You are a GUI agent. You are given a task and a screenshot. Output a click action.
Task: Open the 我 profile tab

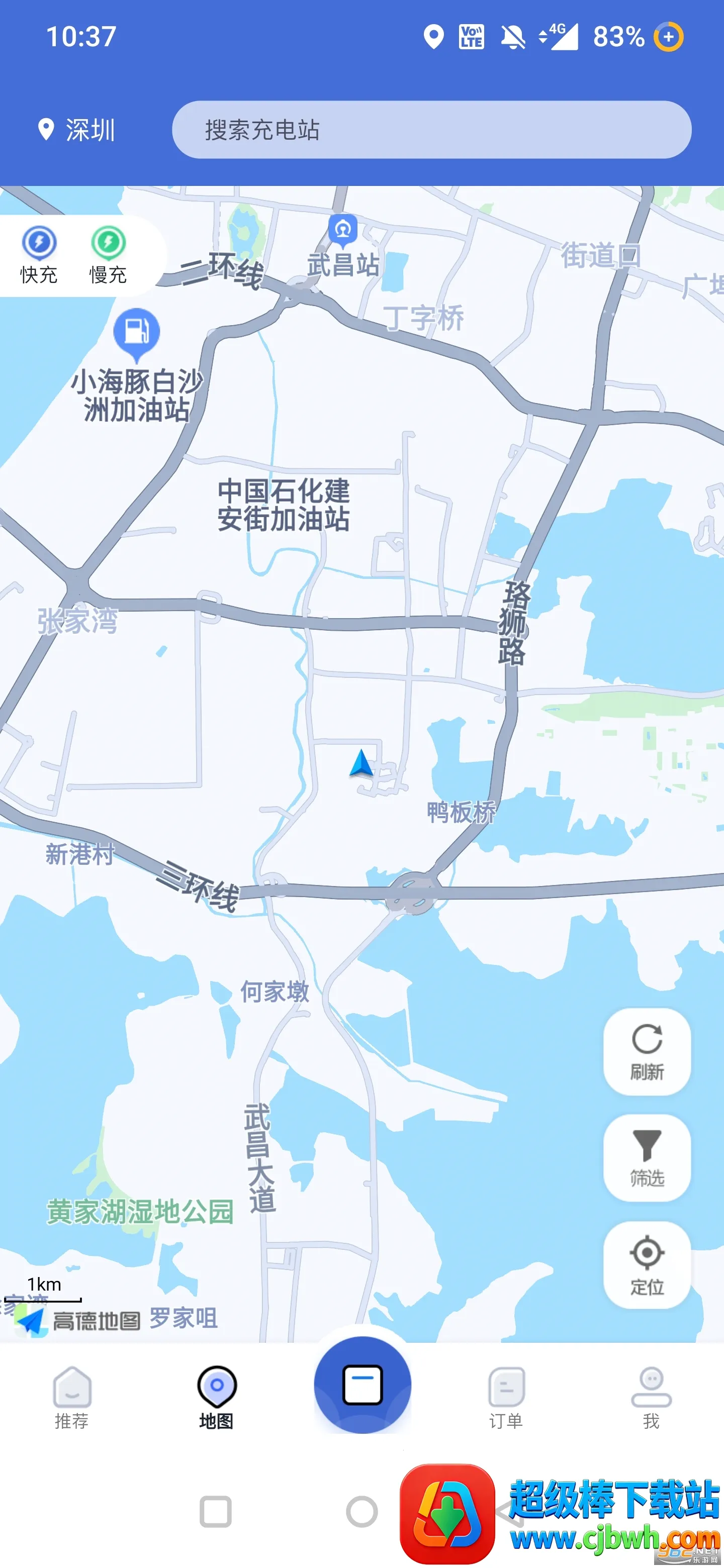coord(651,1396)
